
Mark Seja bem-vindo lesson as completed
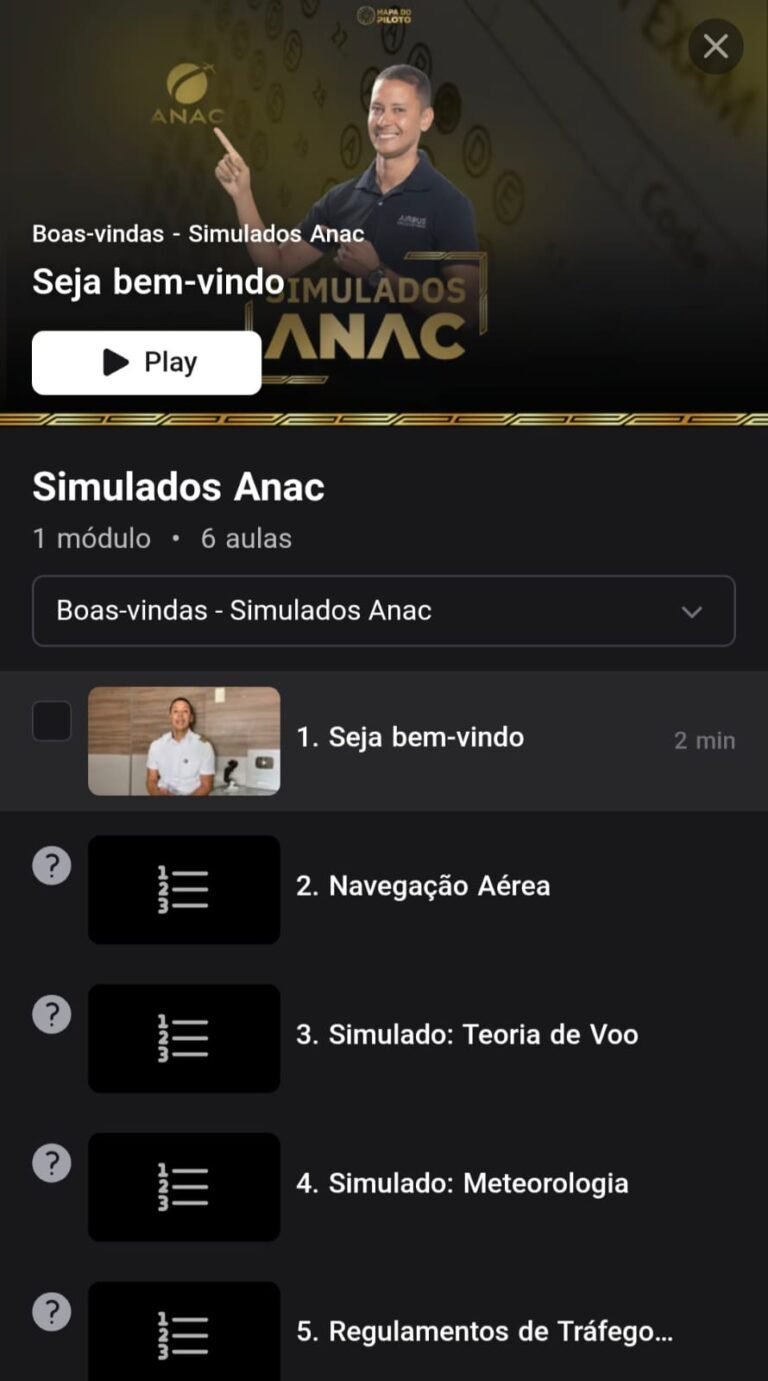point(52,721)
